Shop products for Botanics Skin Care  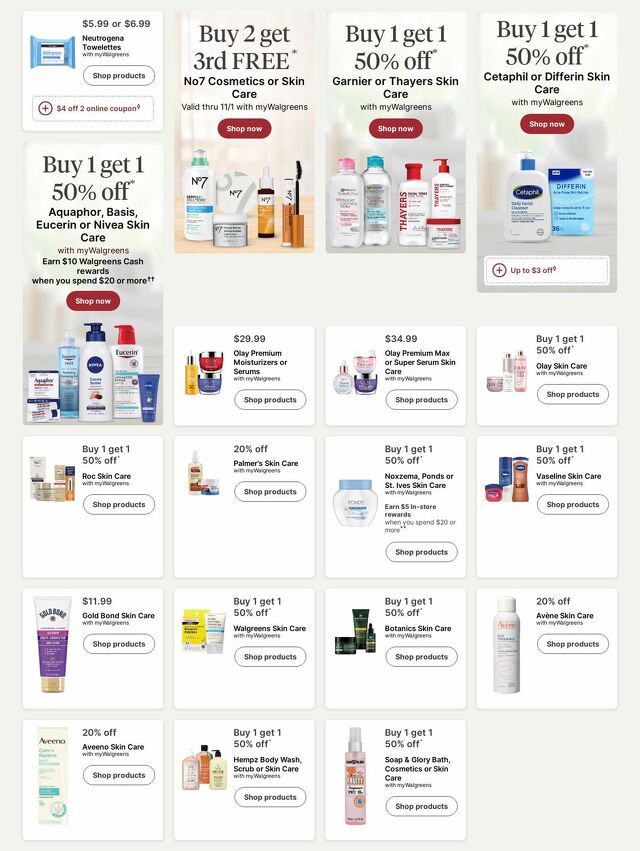[421, 657]
